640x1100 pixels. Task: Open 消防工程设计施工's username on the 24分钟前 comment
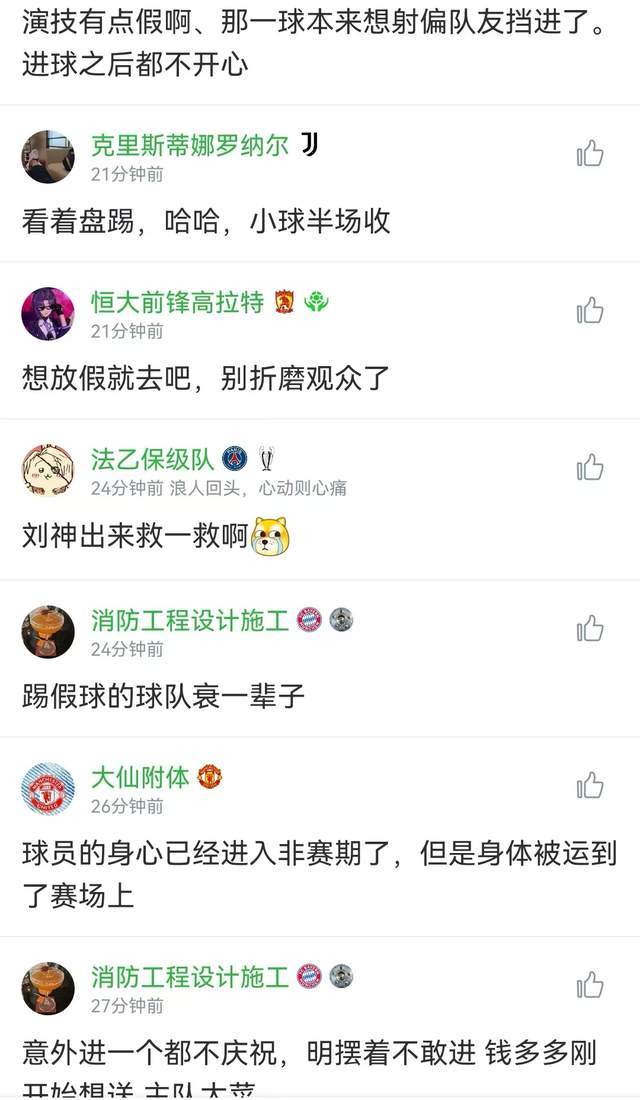click(190, 620)
